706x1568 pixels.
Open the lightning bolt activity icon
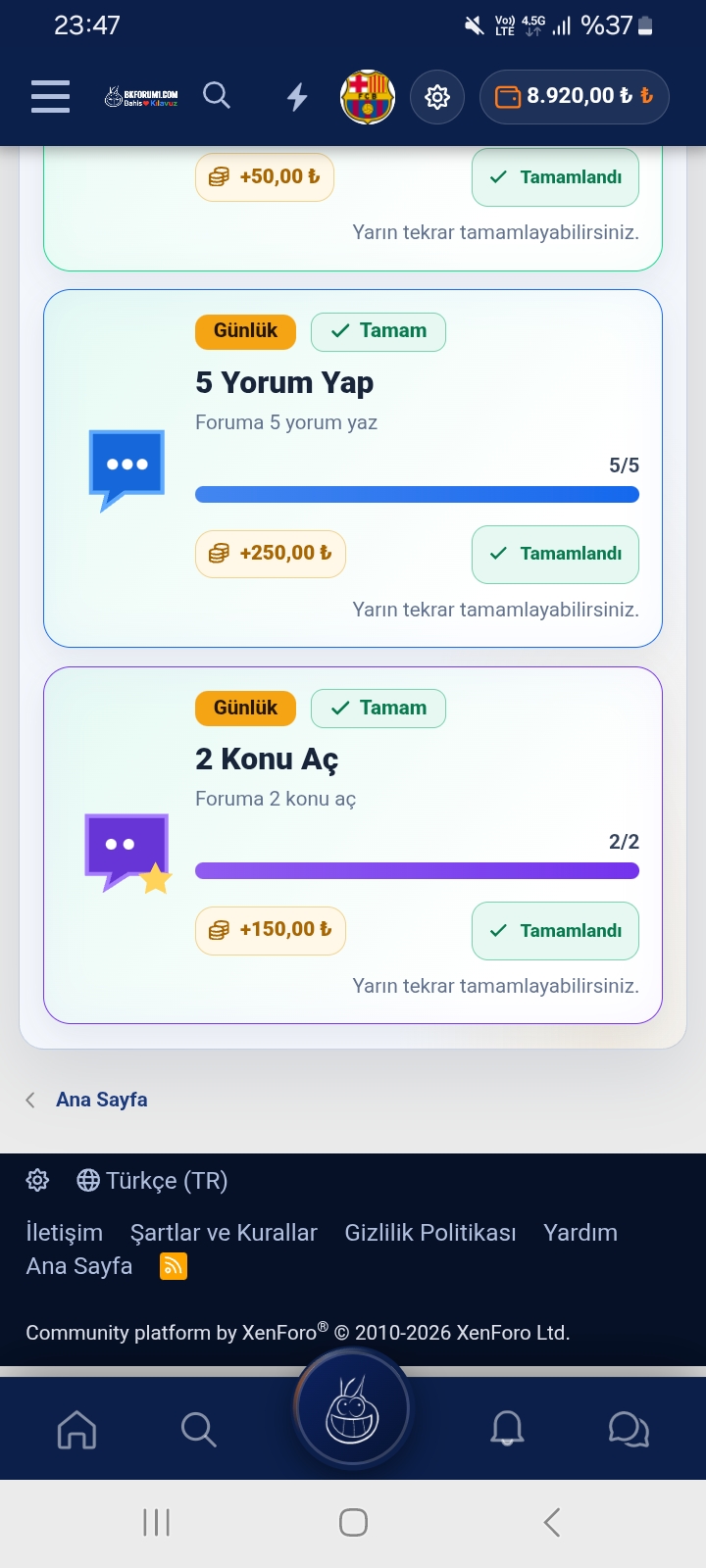click(x=297, y=97)
